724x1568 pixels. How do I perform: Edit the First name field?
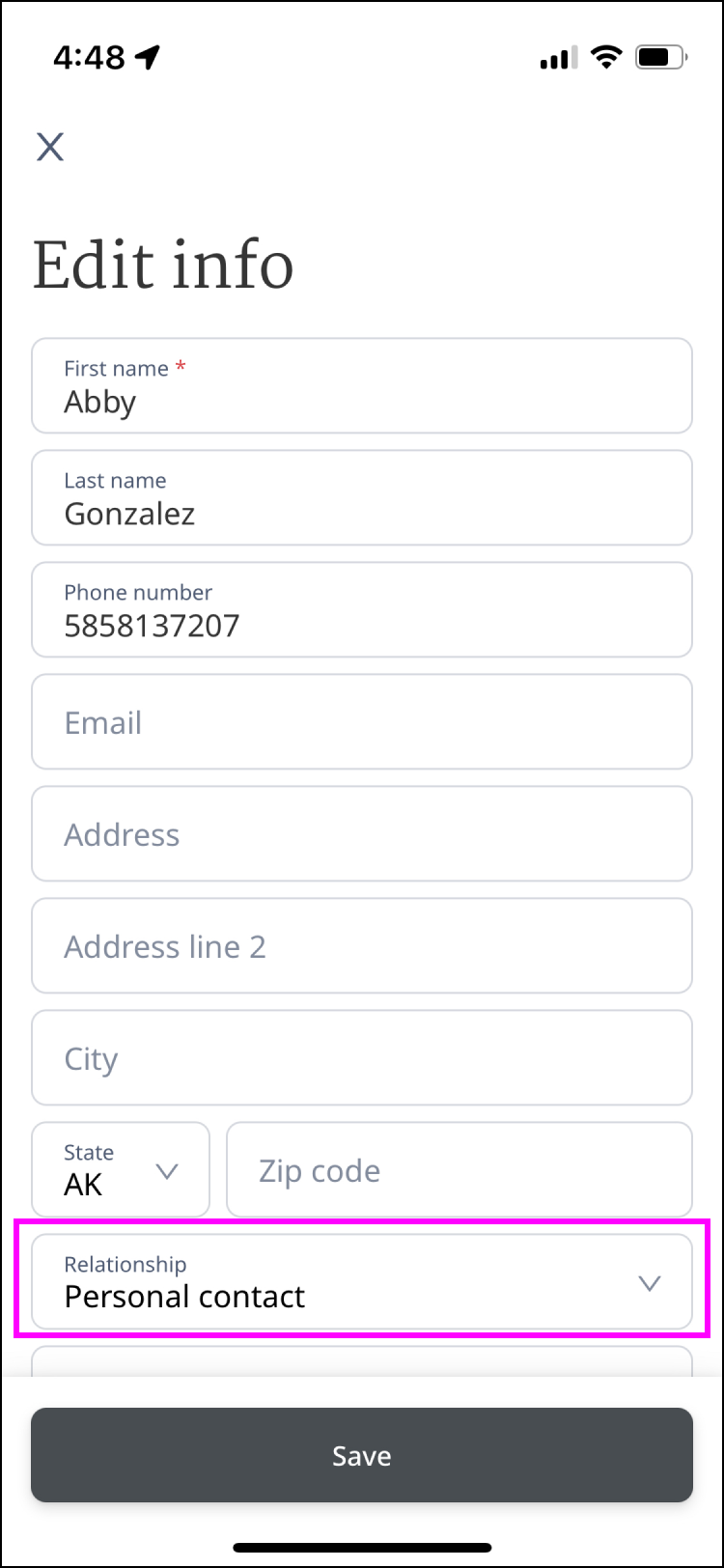click(361, 385)
